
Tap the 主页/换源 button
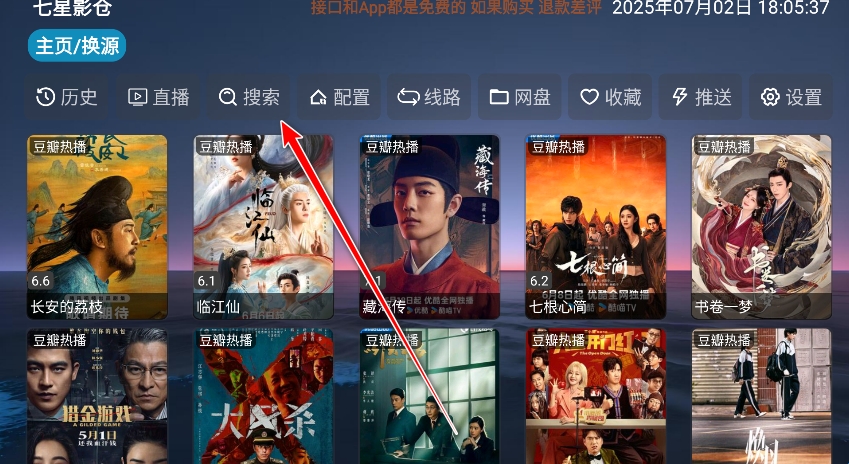pyautogui.click(x=77, y=46)
